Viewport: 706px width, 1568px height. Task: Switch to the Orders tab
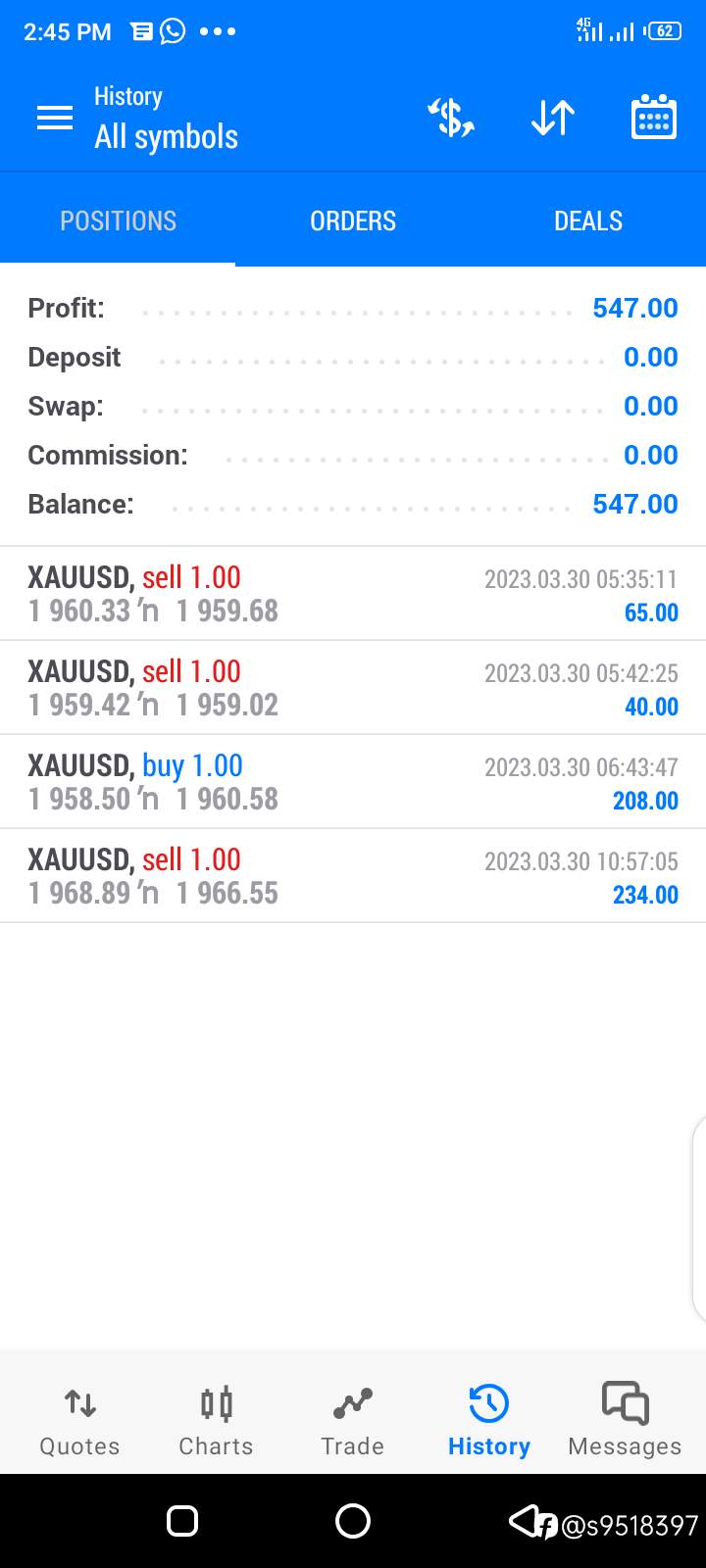353,220
